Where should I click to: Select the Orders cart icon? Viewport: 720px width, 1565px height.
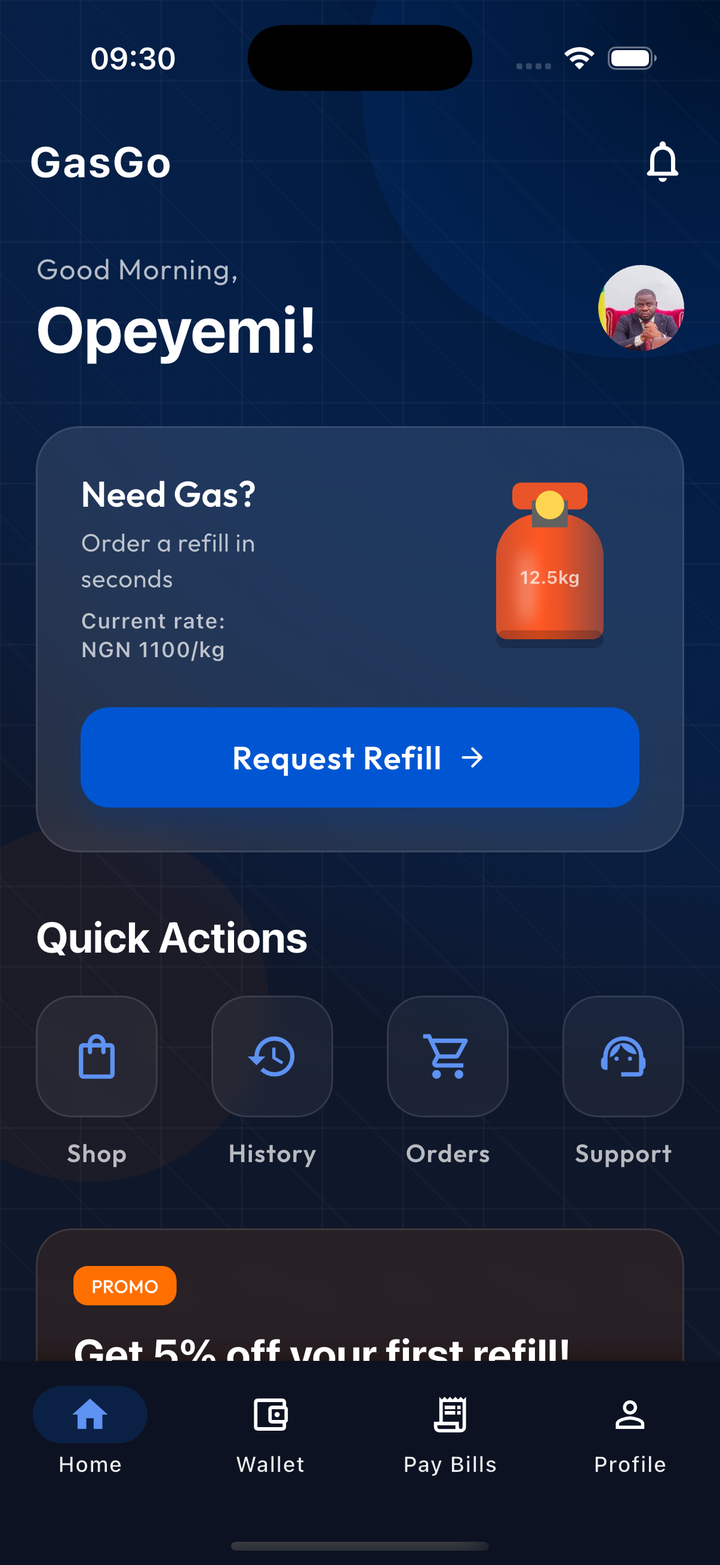(447, 1056)
